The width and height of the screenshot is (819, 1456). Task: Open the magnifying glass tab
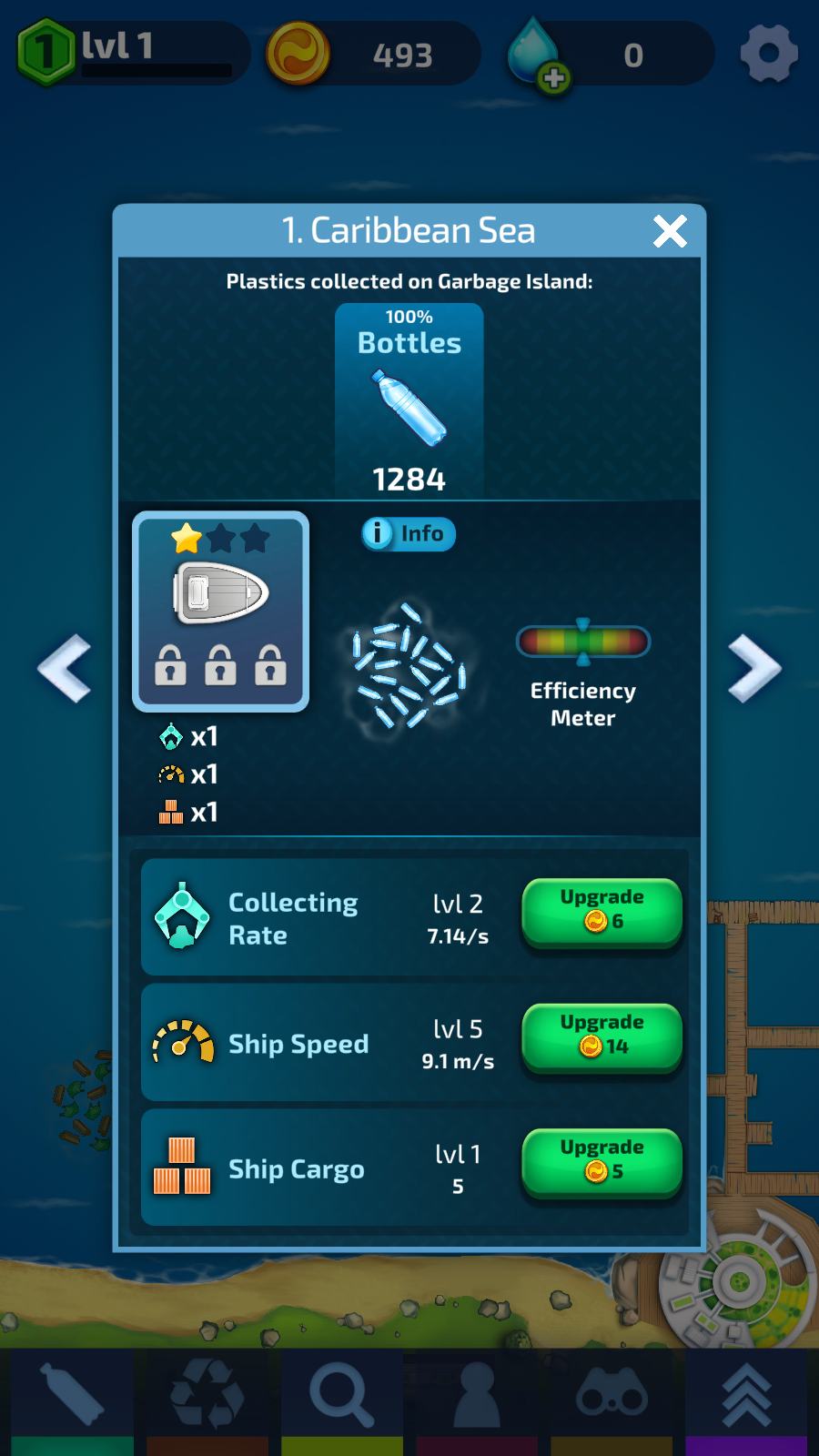[342, 1397]
